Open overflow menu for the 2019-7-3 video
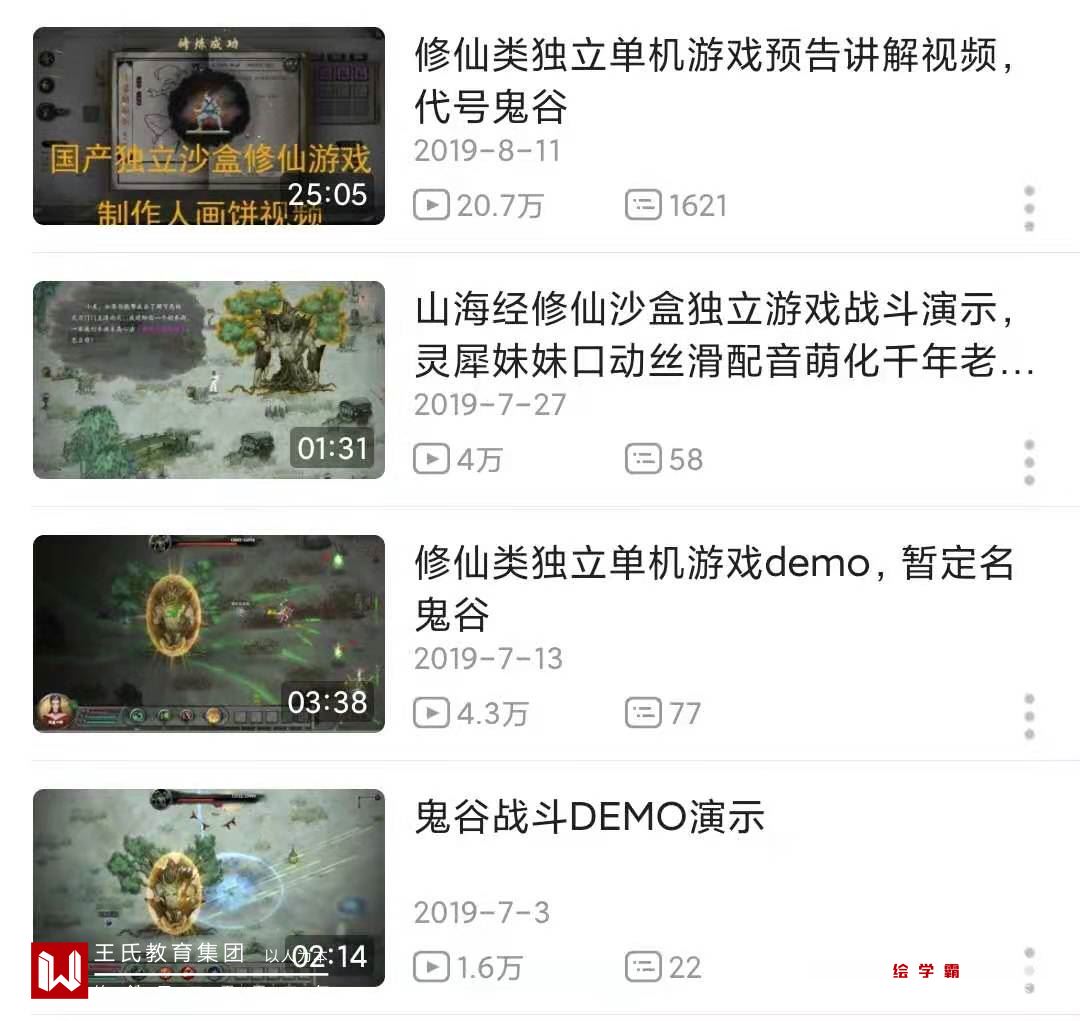1080x1021 pixels. 1029,970
